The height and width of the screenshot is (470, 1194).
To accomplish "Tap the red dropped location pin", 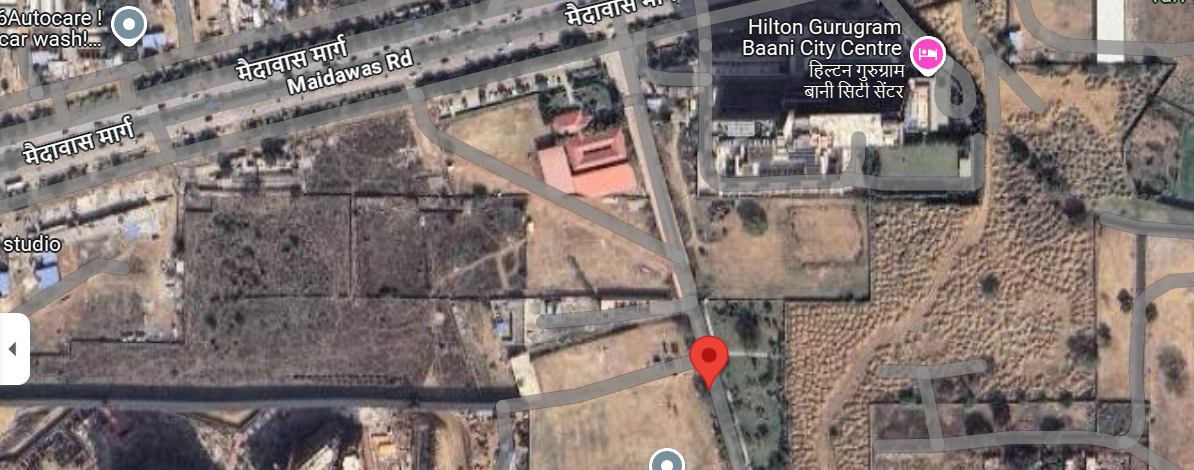I will [710, 359].
